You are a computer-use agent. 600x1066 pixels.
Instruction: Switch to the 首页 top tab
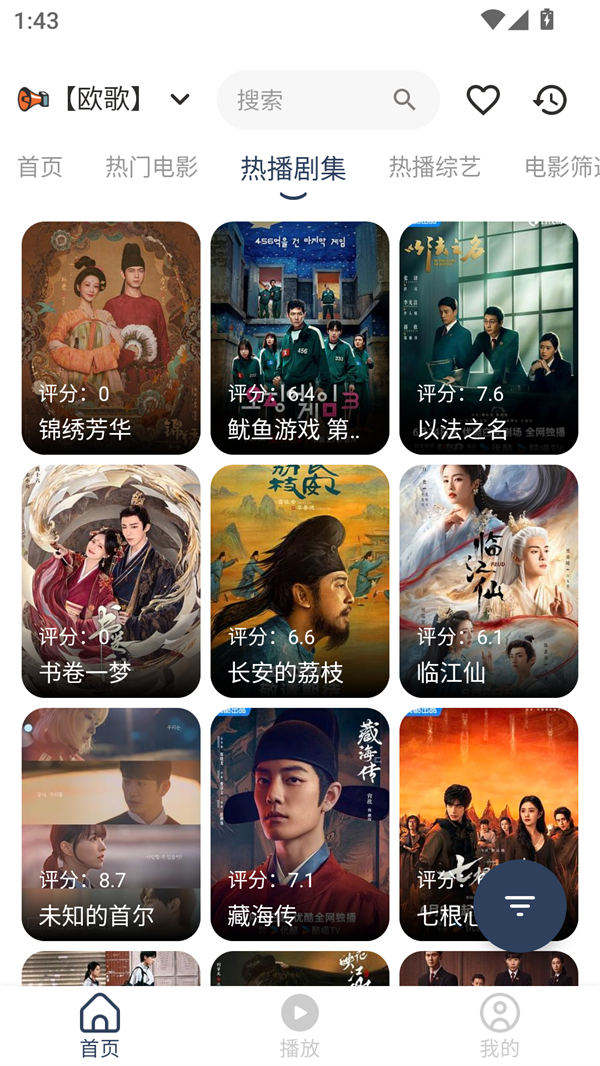click(40, 167)
